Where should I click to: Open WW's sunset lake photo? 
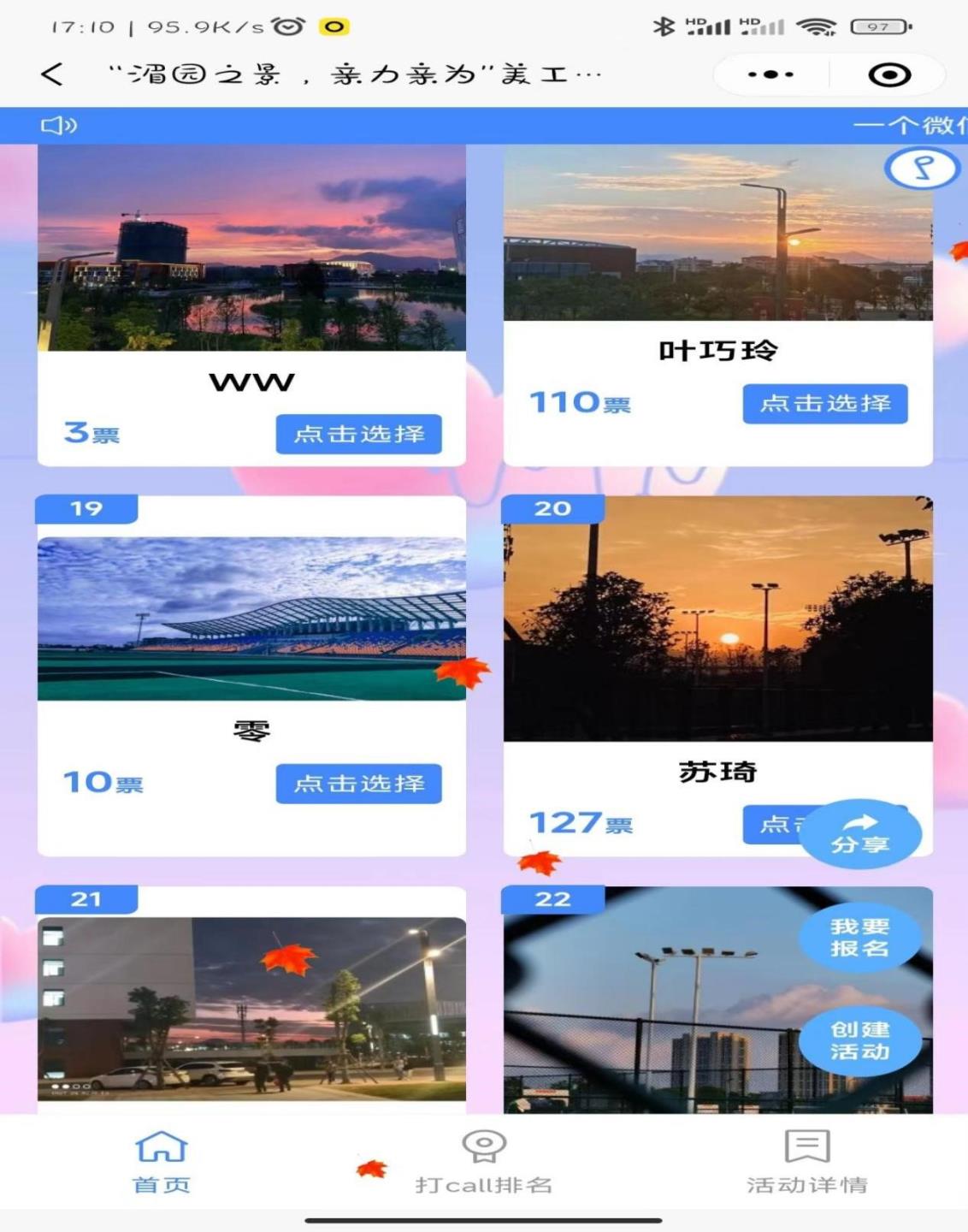(251, 248)
